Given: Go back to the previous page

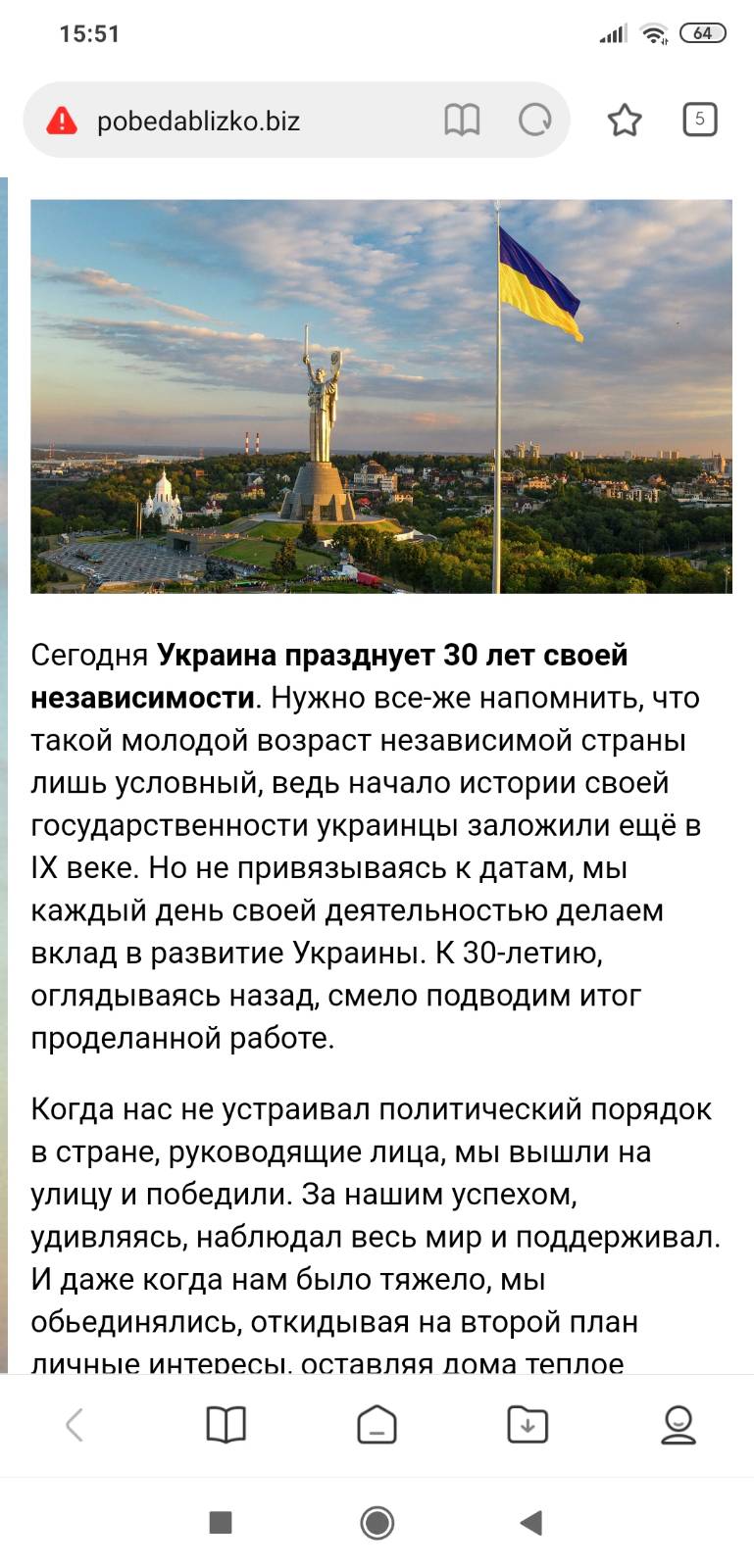Looking at the screenshot, I should [x=75, y=1424].
